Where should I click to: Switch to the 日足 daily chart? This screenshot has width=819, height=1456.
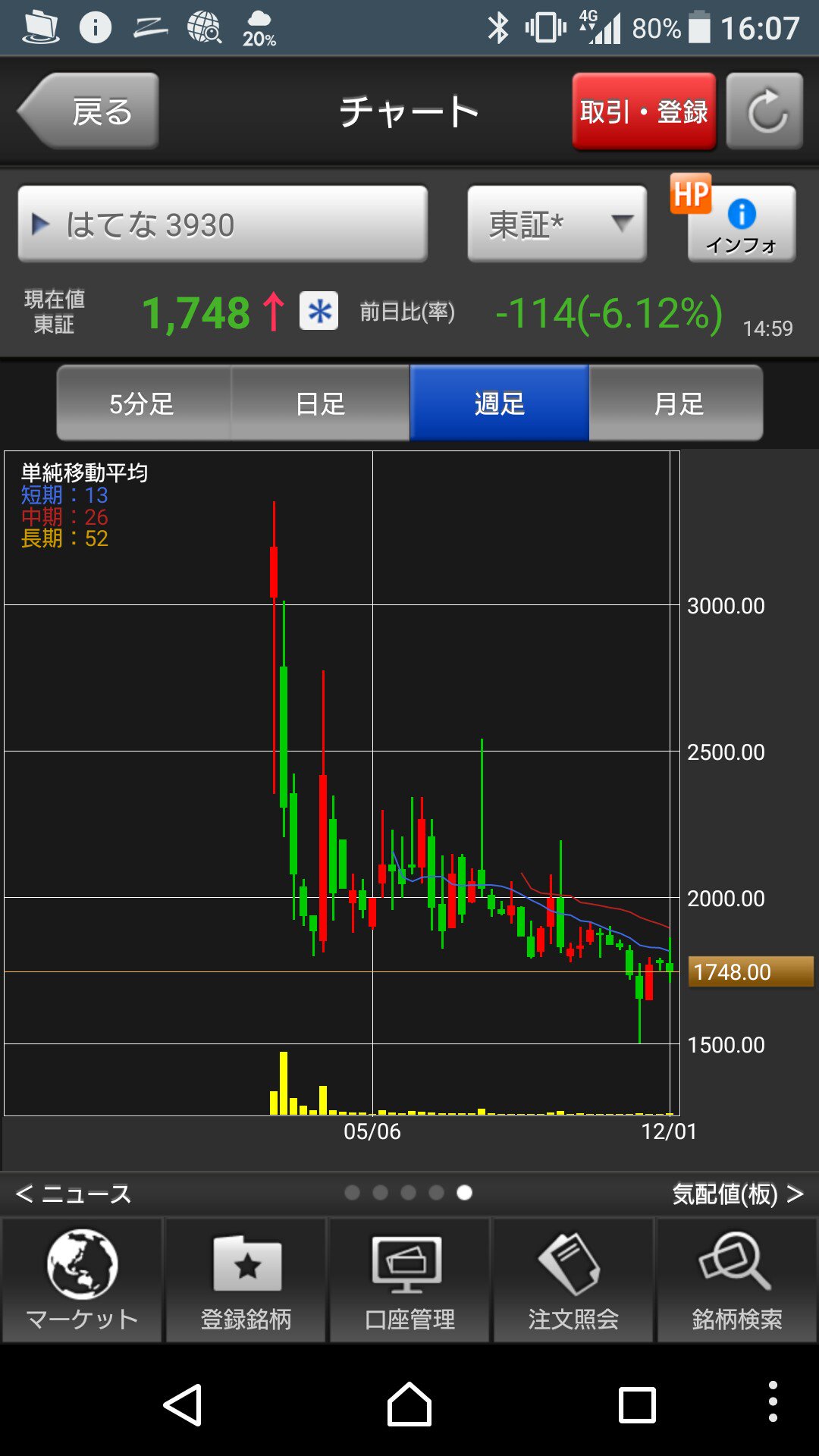(x=320, y=403)
